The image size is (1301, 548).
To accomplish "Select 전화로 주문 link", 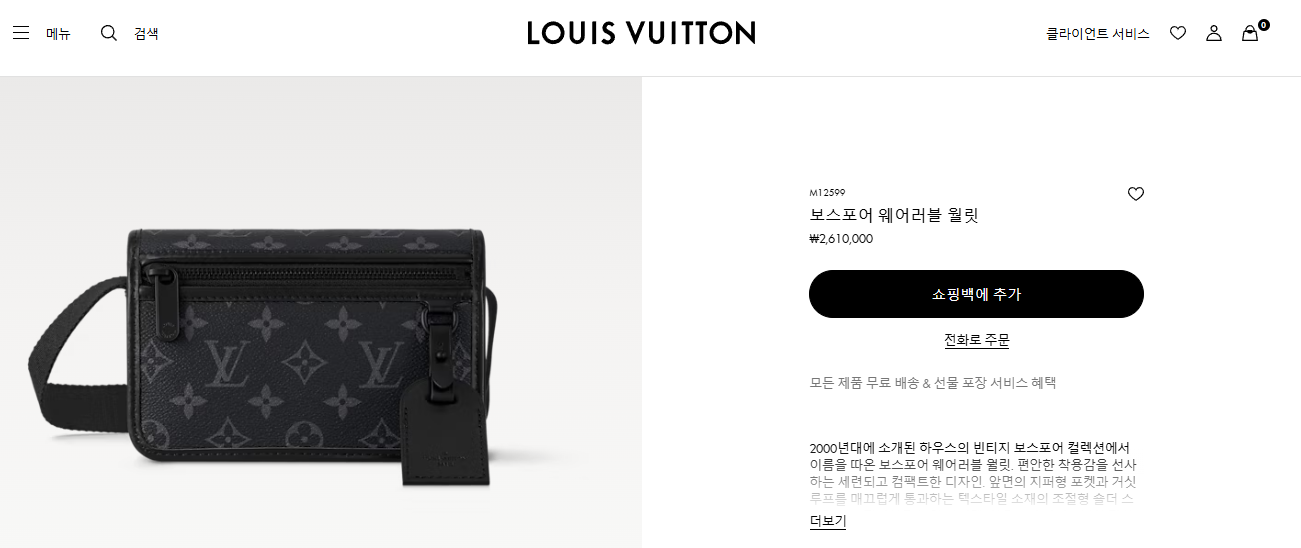I will (976, 340).
